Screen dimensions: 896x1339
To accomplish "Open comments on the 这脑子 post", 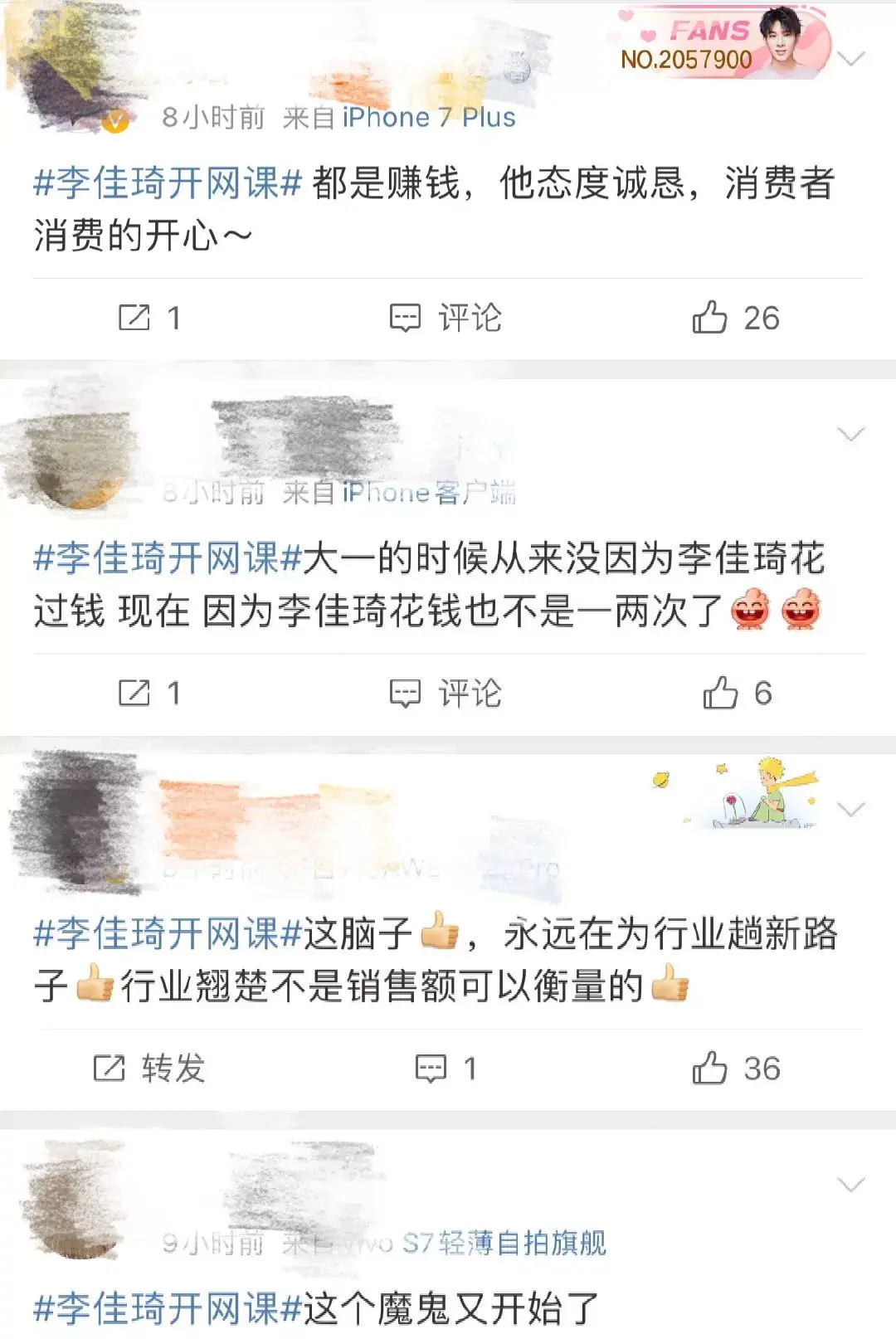I will (446, 1069).
